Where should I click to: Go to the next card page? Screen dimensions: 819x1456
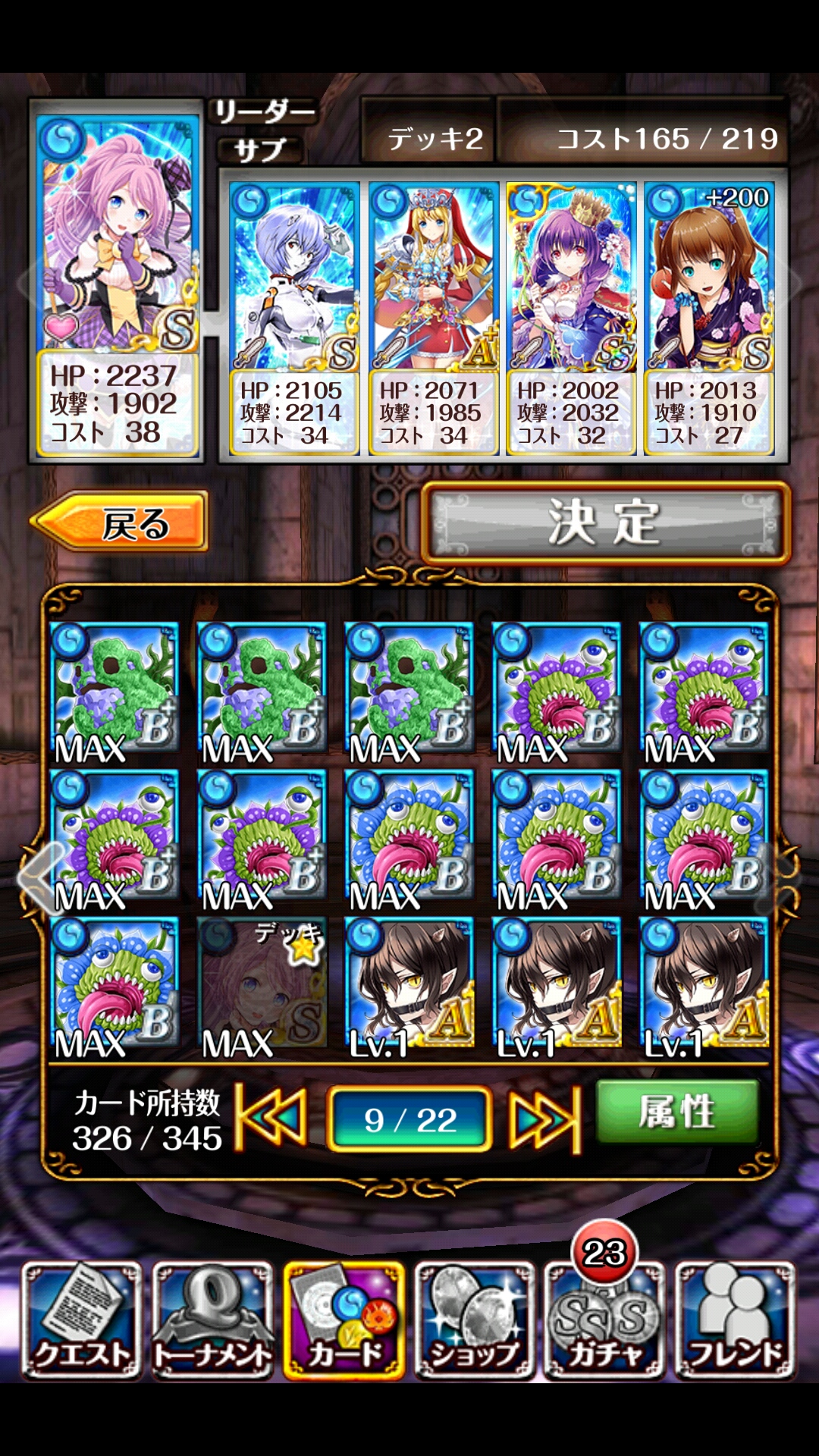[x=544, y=1118]
